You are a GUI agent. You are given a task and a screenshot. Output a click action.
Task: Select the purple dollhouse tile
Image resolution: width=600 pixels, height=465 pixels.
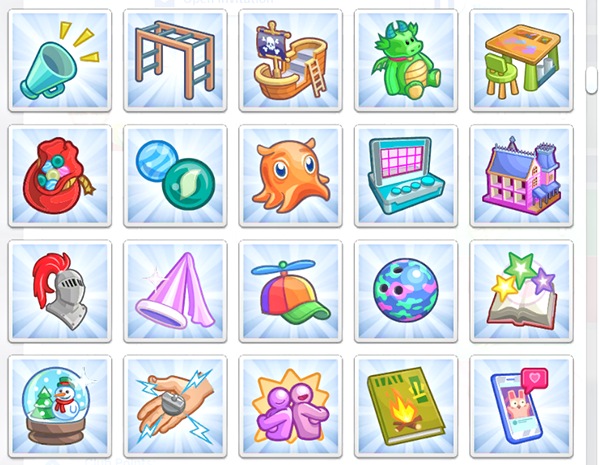pos(521,175)
